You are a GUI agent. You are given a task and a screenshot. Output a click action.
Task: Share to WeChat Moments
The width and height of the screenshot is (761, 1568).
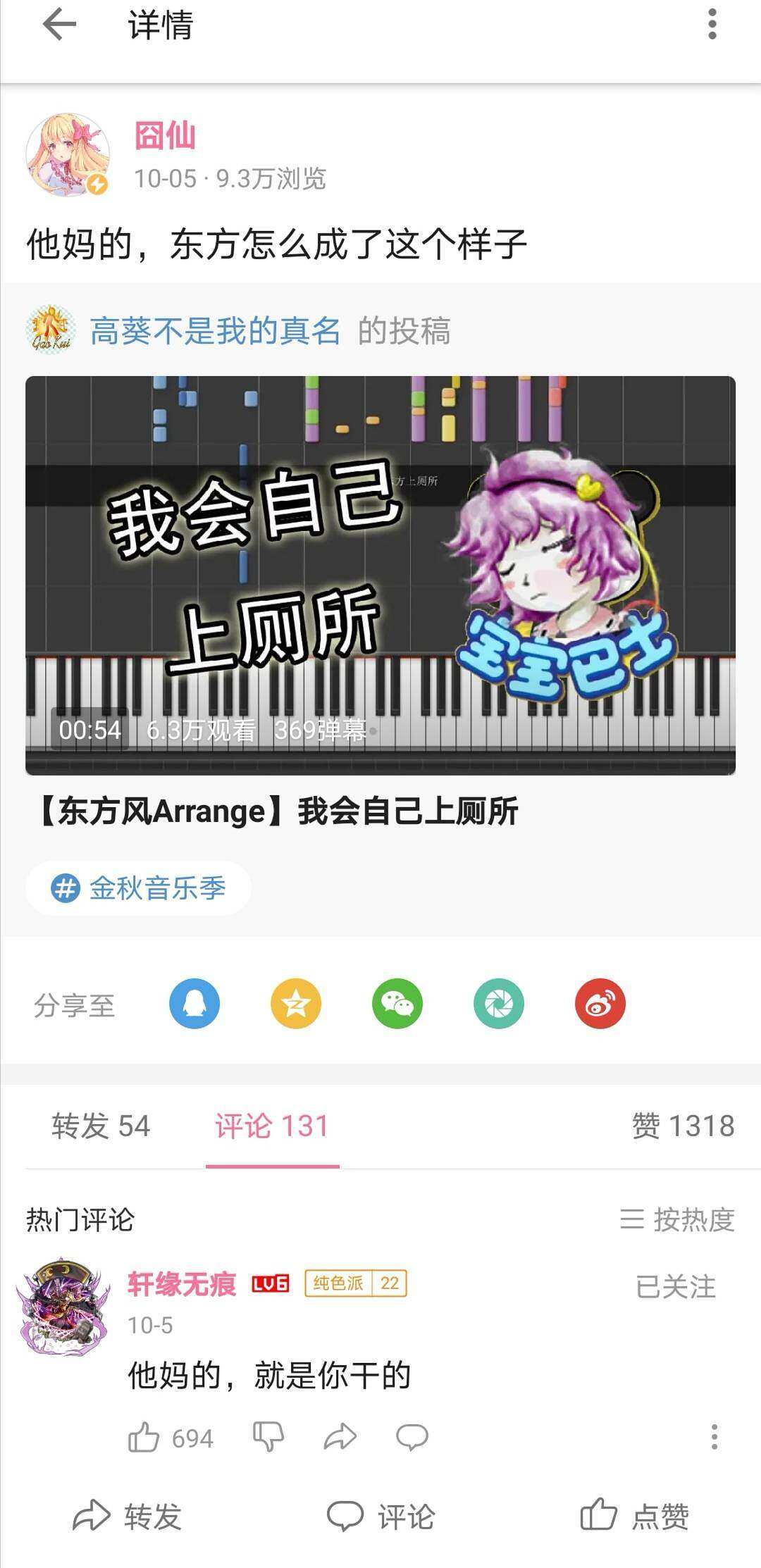[499, 1004]
